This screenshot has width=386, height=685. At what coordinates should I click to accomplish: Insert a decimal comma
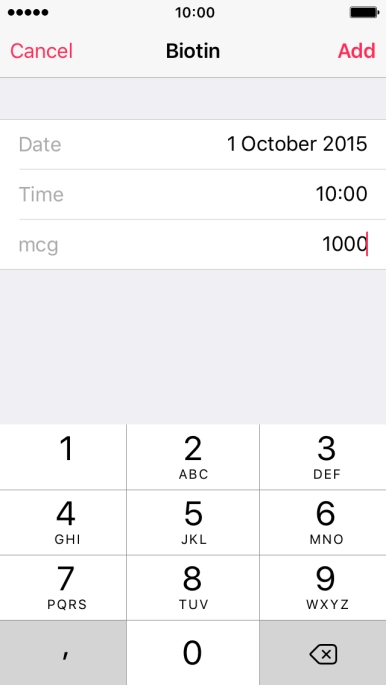63,653
